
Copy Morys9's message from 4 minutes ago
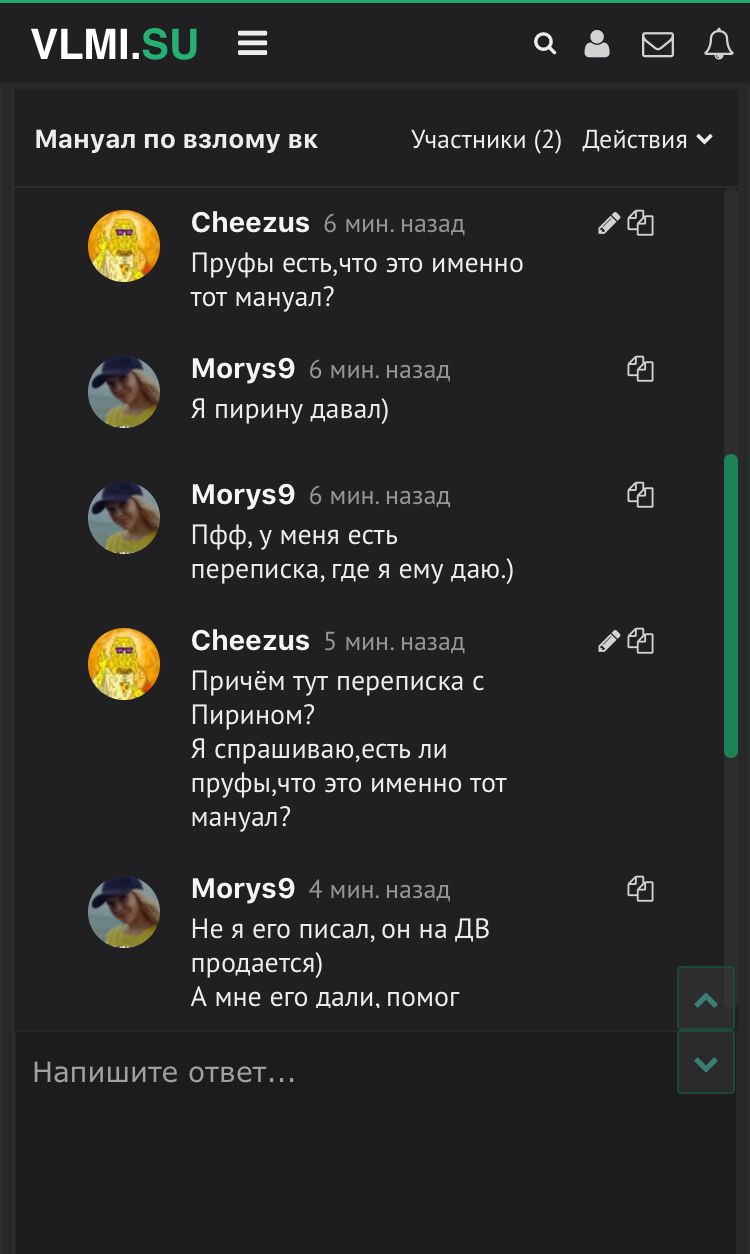pyautogui.click(x=641, y=889)
